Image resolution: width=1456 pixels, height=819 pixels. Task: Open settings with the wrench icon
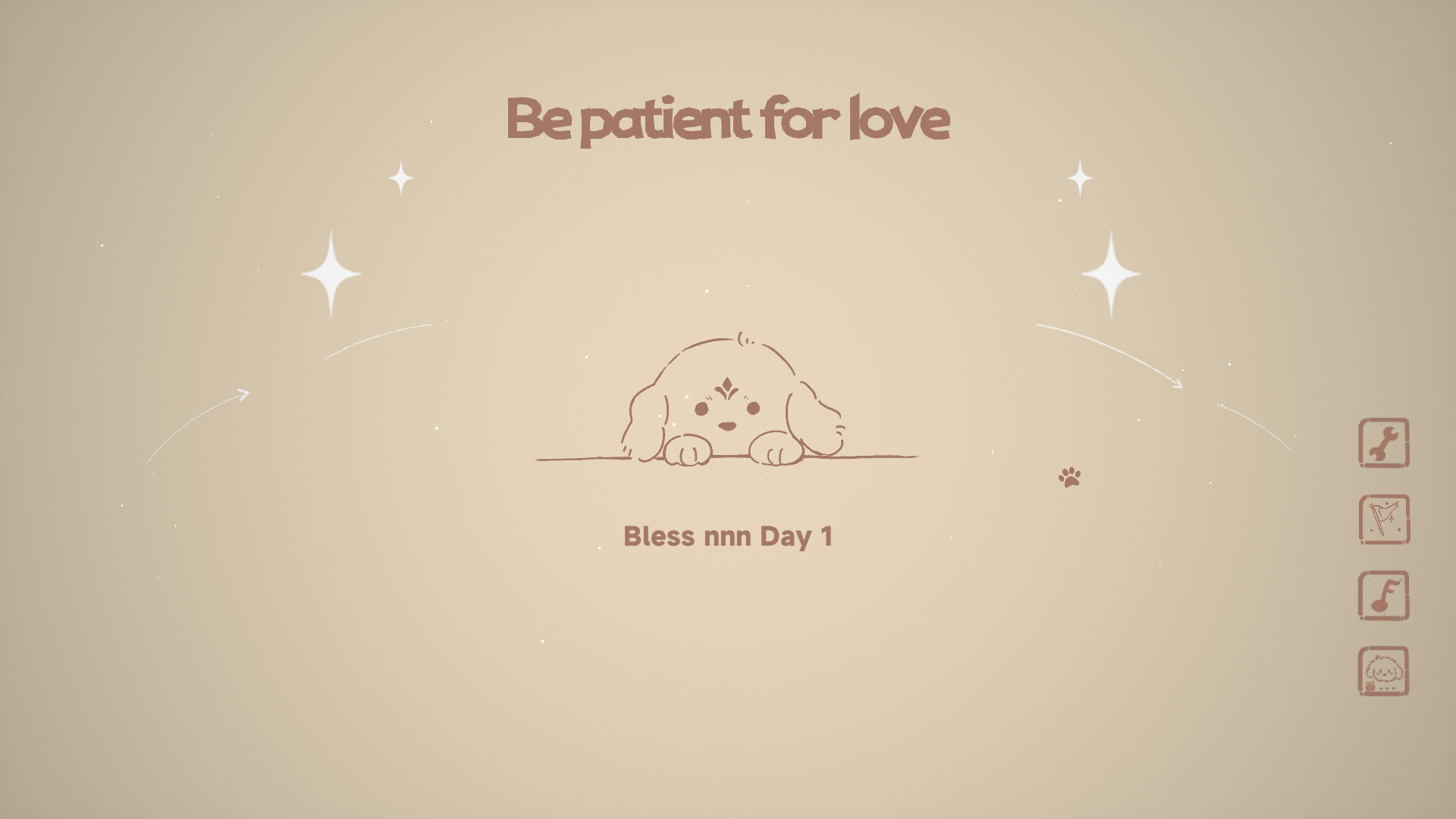(1384, 443)
